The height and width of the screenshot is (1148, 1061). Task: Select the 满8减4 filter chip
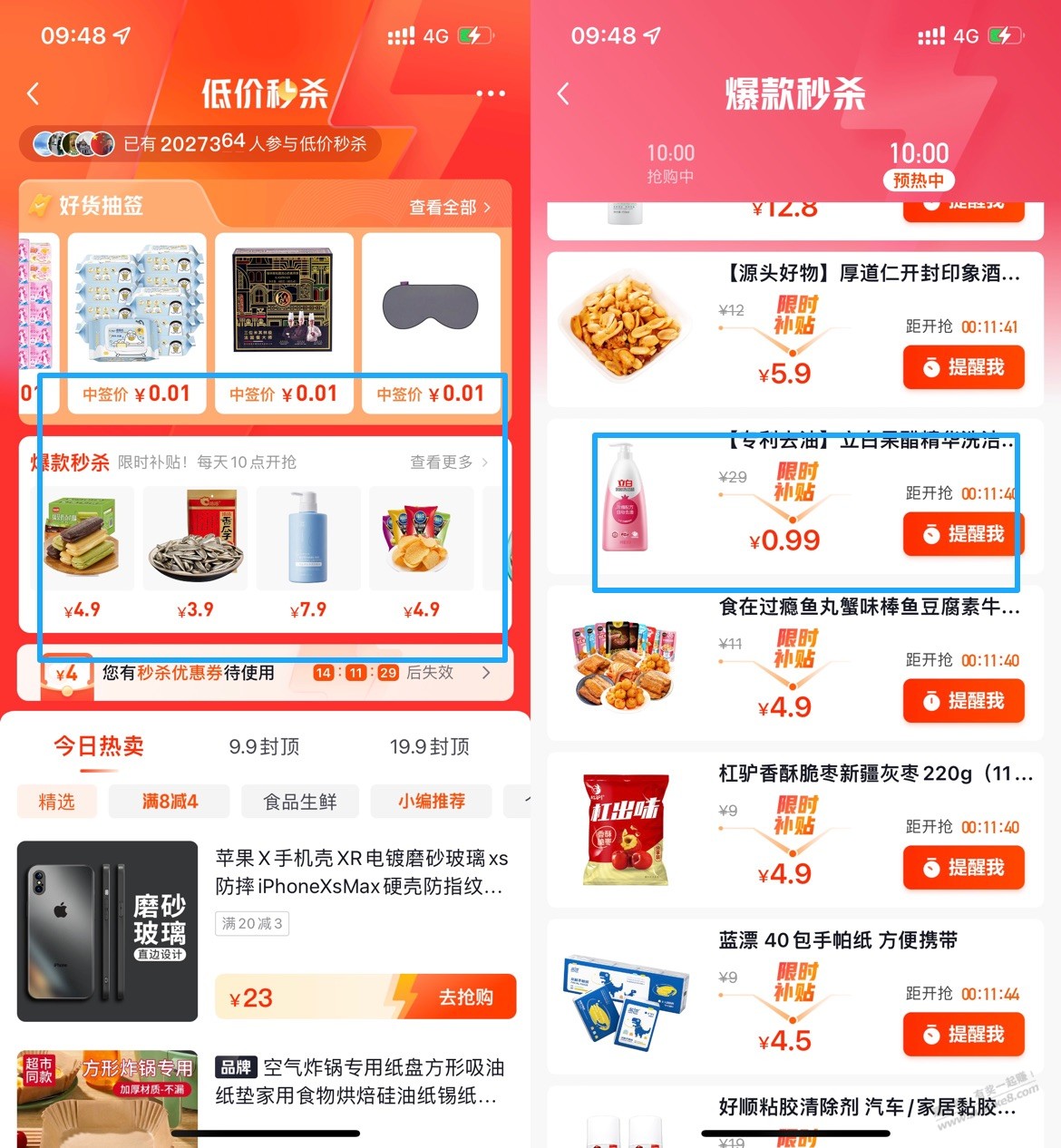tap(170, 802)
